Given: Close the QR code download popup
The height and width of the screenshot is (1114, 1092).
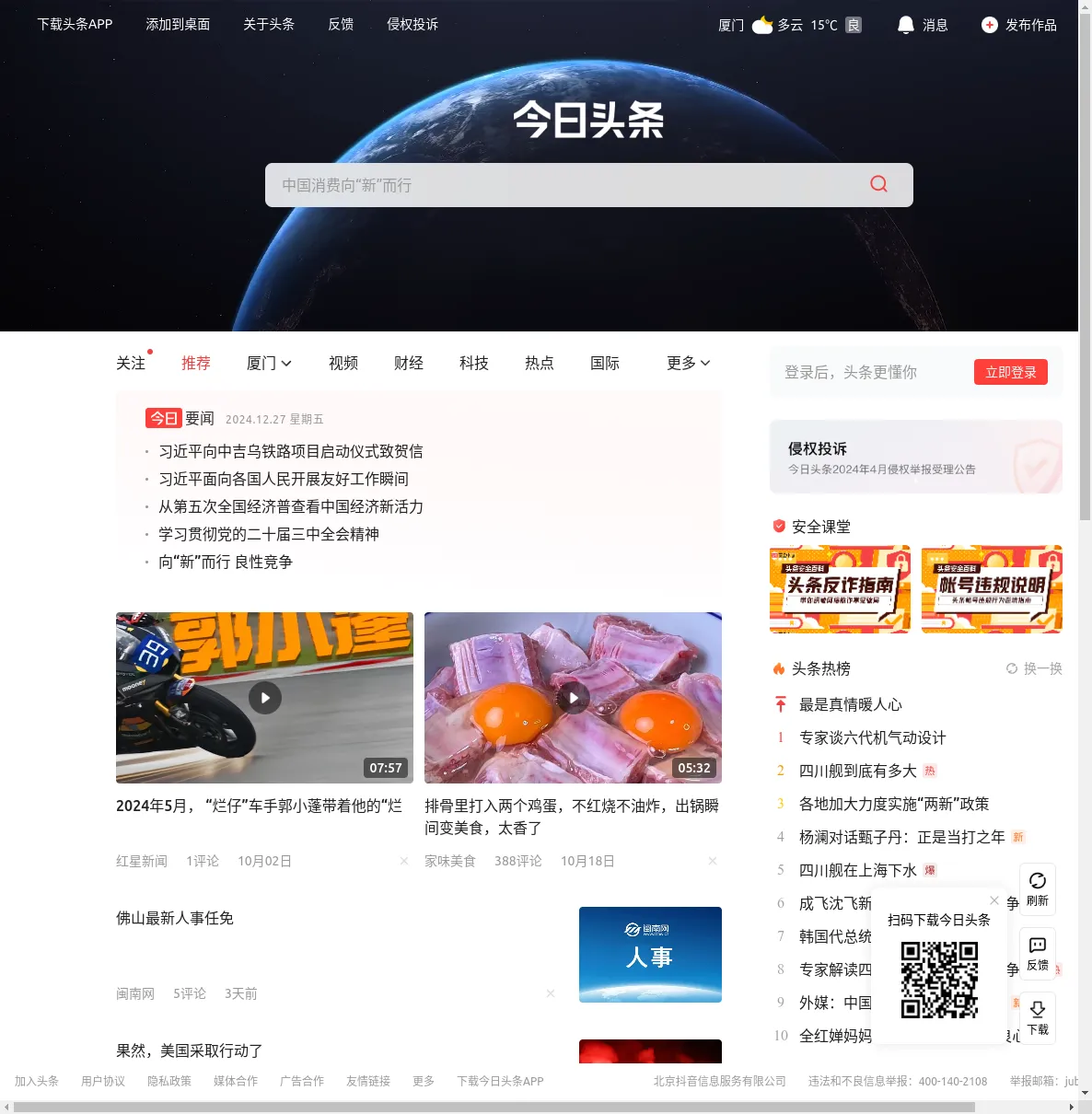Looking at the screenshot, I should [994, 900].
